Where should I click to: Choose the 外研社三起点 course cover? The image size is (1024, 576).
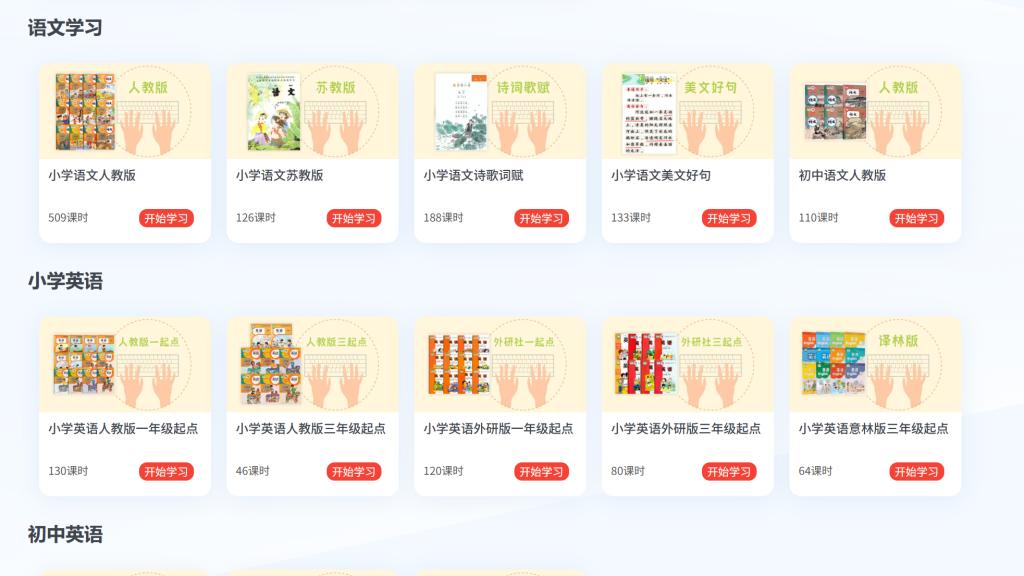pyautogui.click(x=688, y=364)
